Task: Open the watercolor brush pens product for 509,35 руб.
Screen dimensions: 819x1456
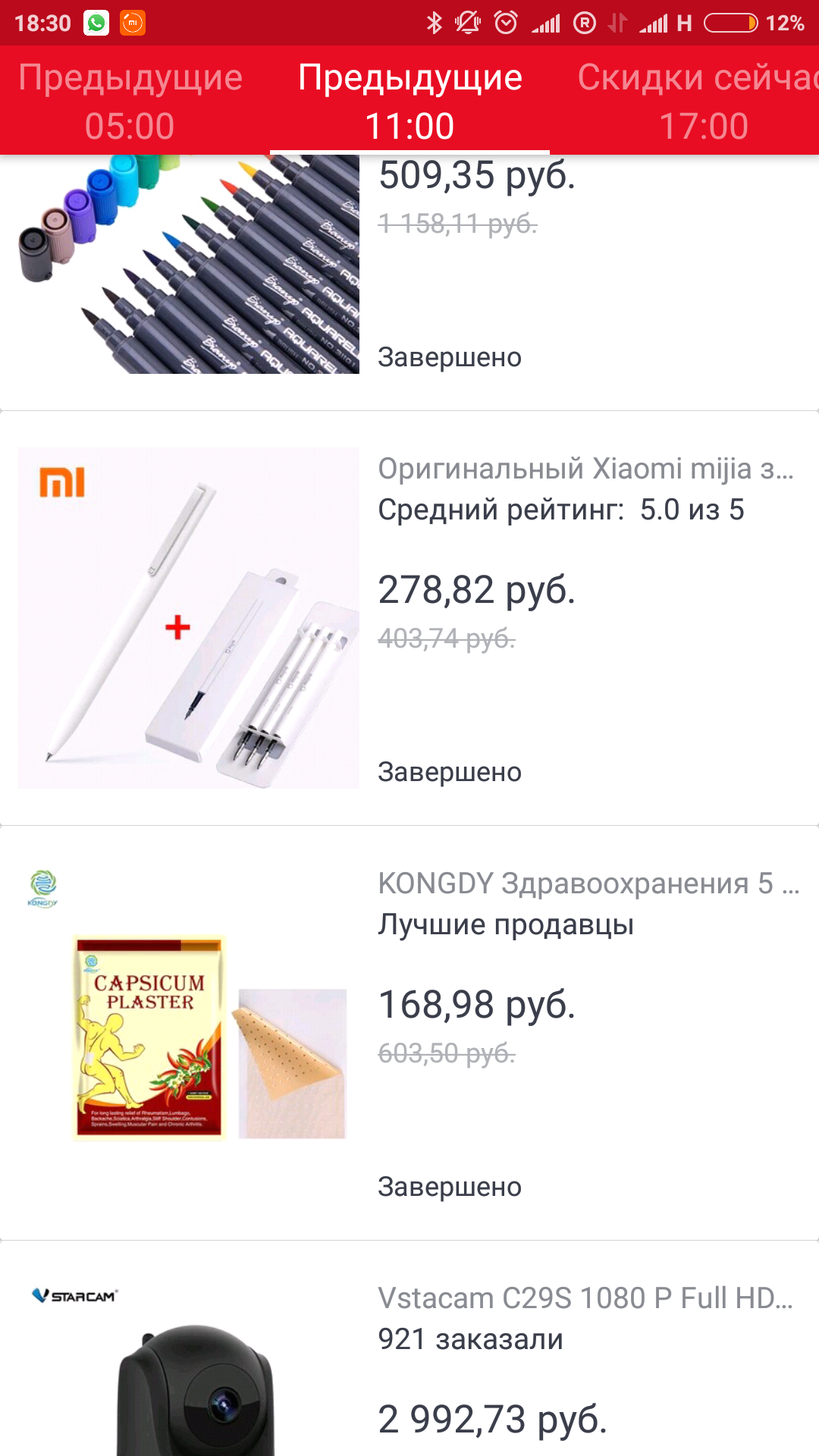Action: [x=409, y=281]
